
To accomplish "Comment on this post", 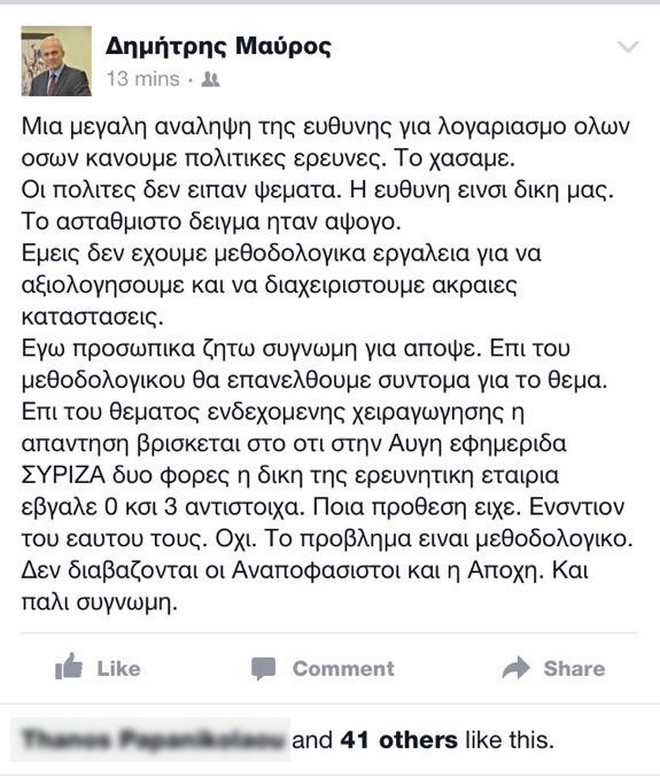I will 323,669.
